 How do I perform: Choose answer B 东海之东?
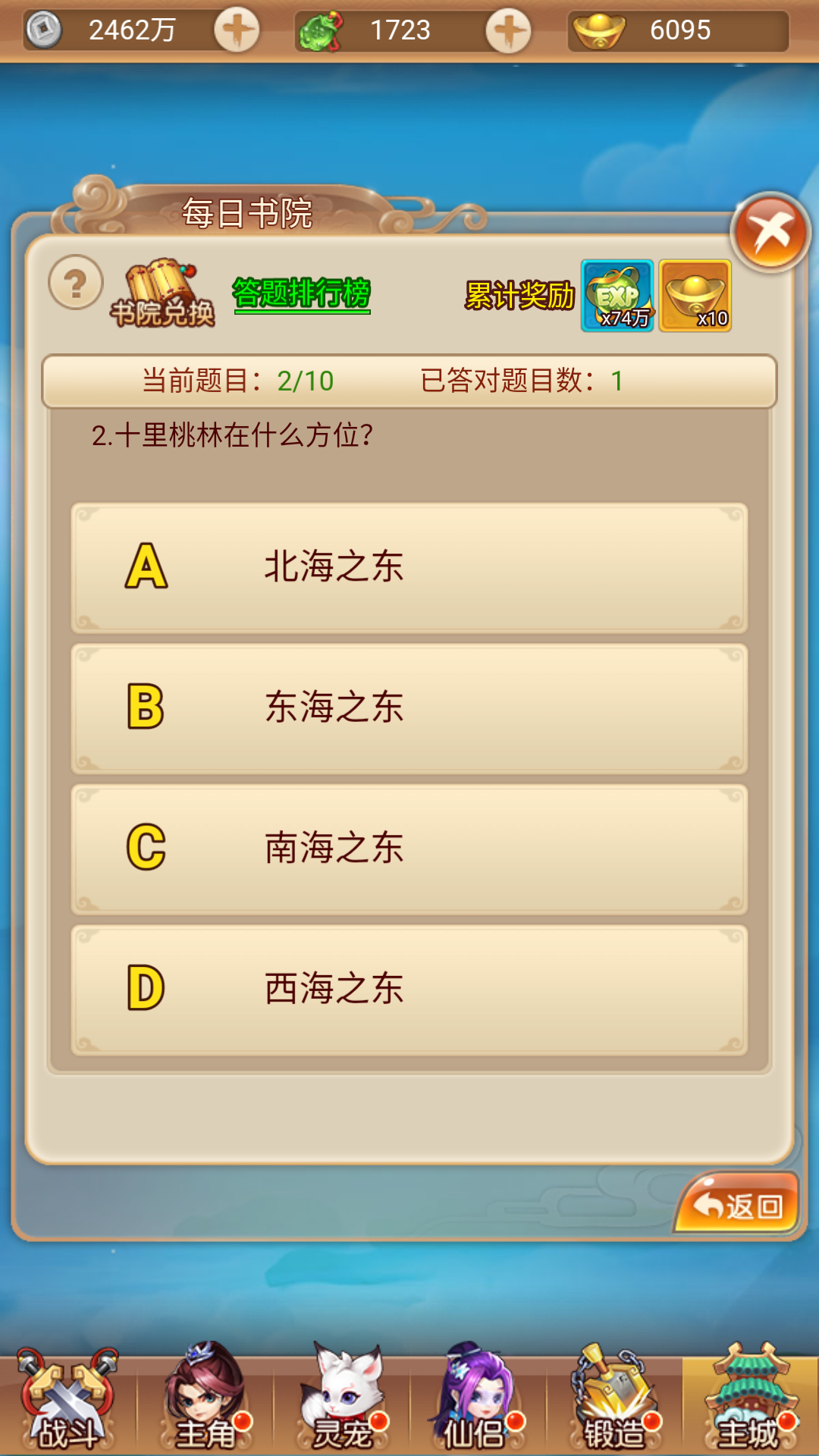(409, 708)
